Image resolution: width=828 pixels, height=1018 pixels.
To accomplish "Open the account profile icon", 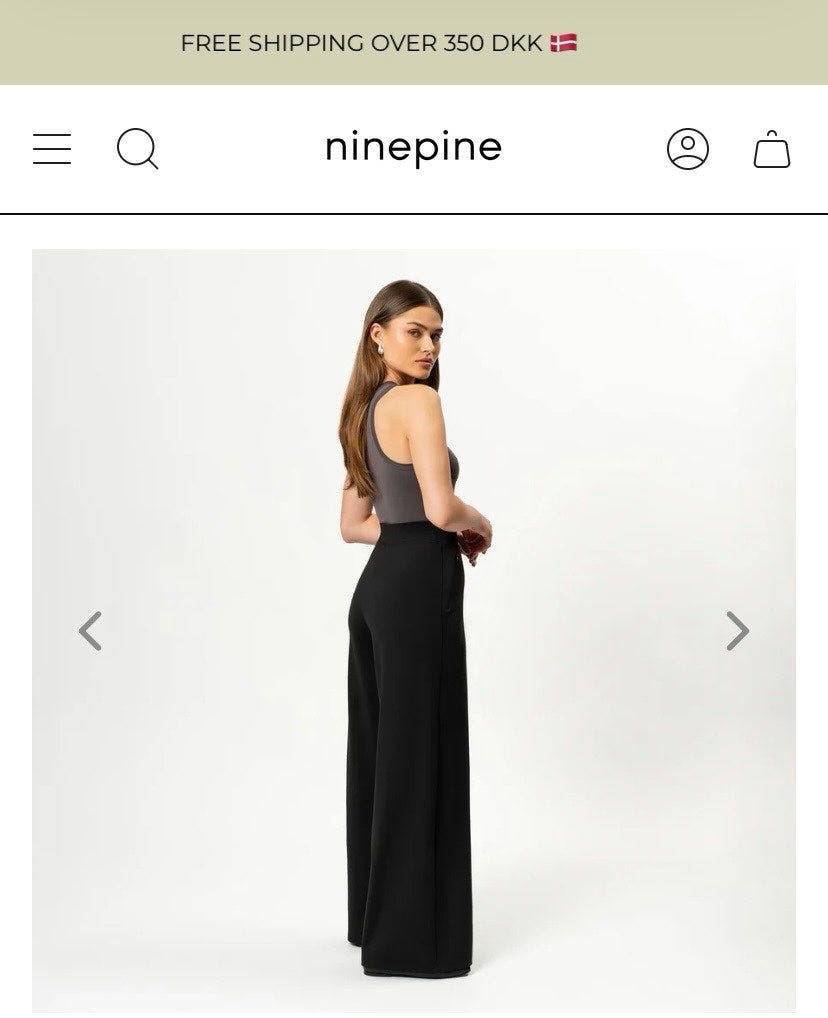I will click(x=688, y=149).
